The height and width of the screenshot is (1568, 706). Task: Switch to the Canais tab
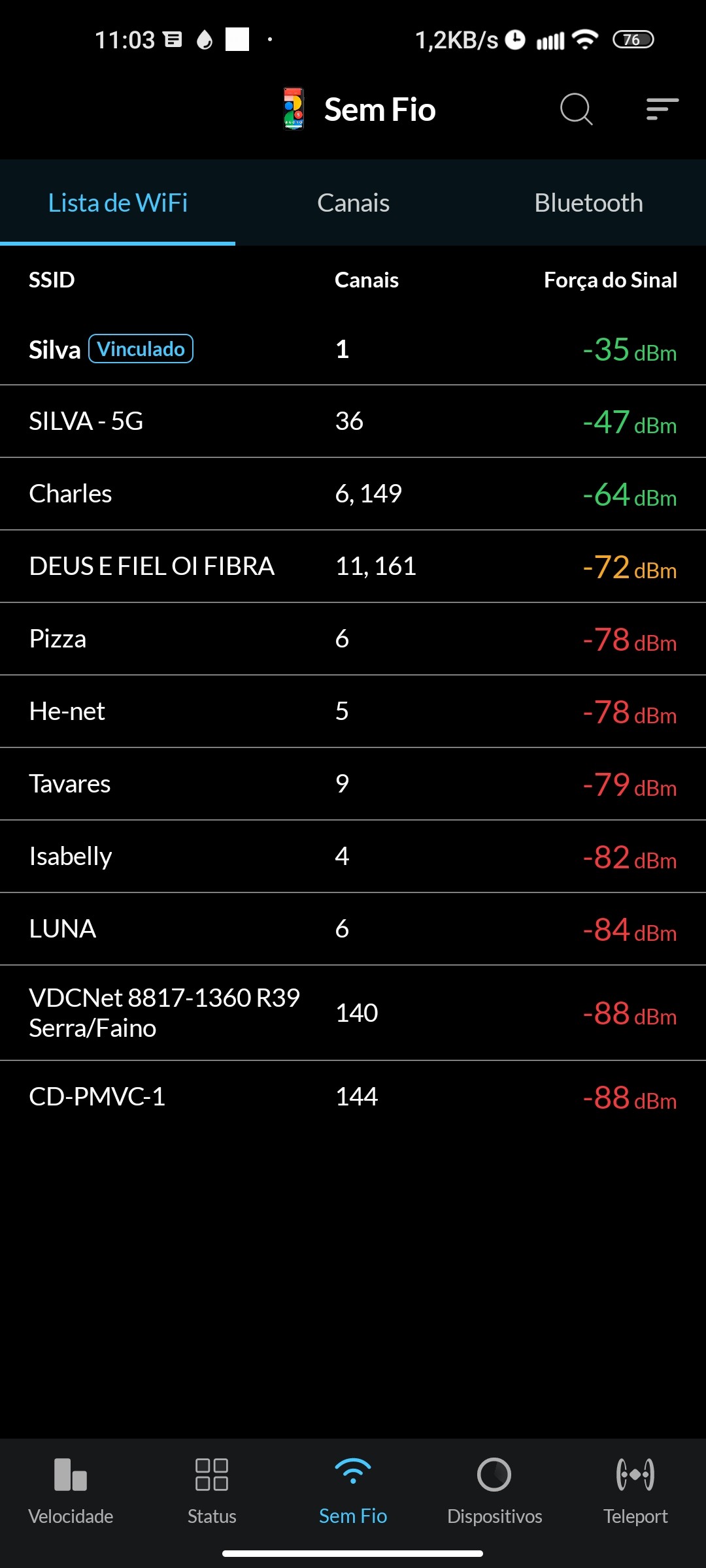click(x=353, y=203)
